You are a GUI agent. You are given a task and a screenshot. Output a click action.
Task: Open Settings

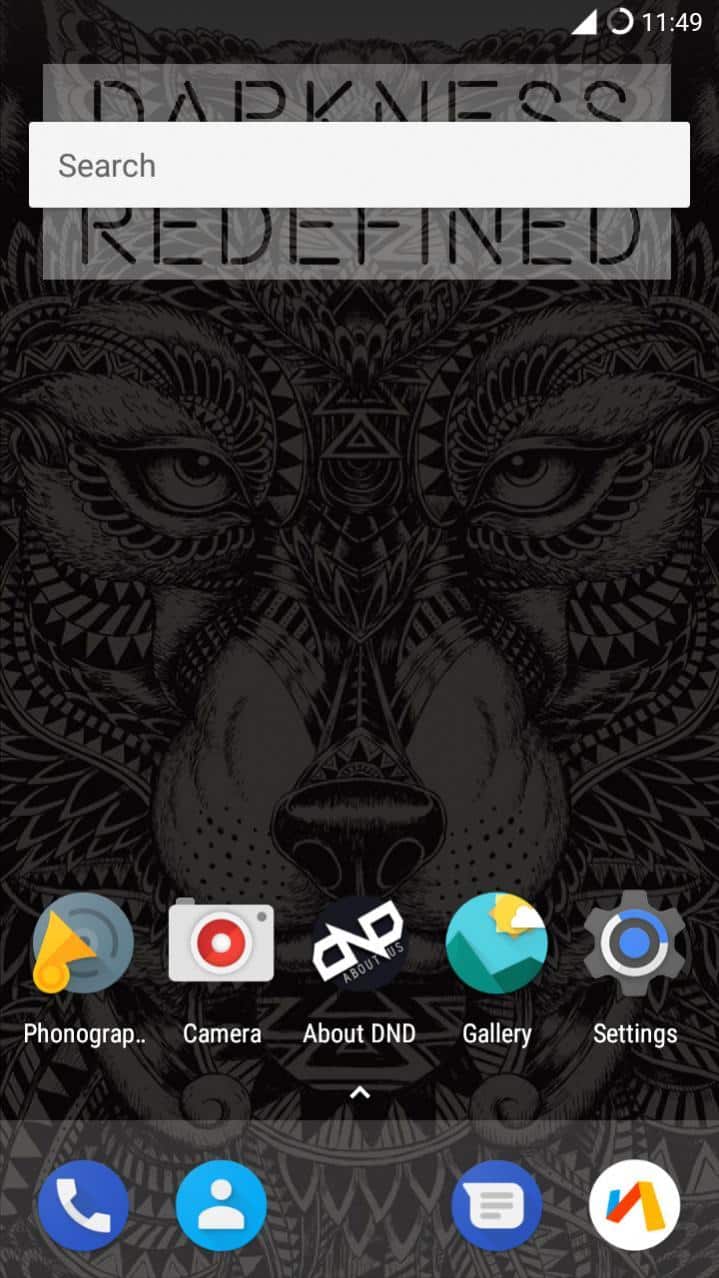pyautogui.click(x=634, y=943)
